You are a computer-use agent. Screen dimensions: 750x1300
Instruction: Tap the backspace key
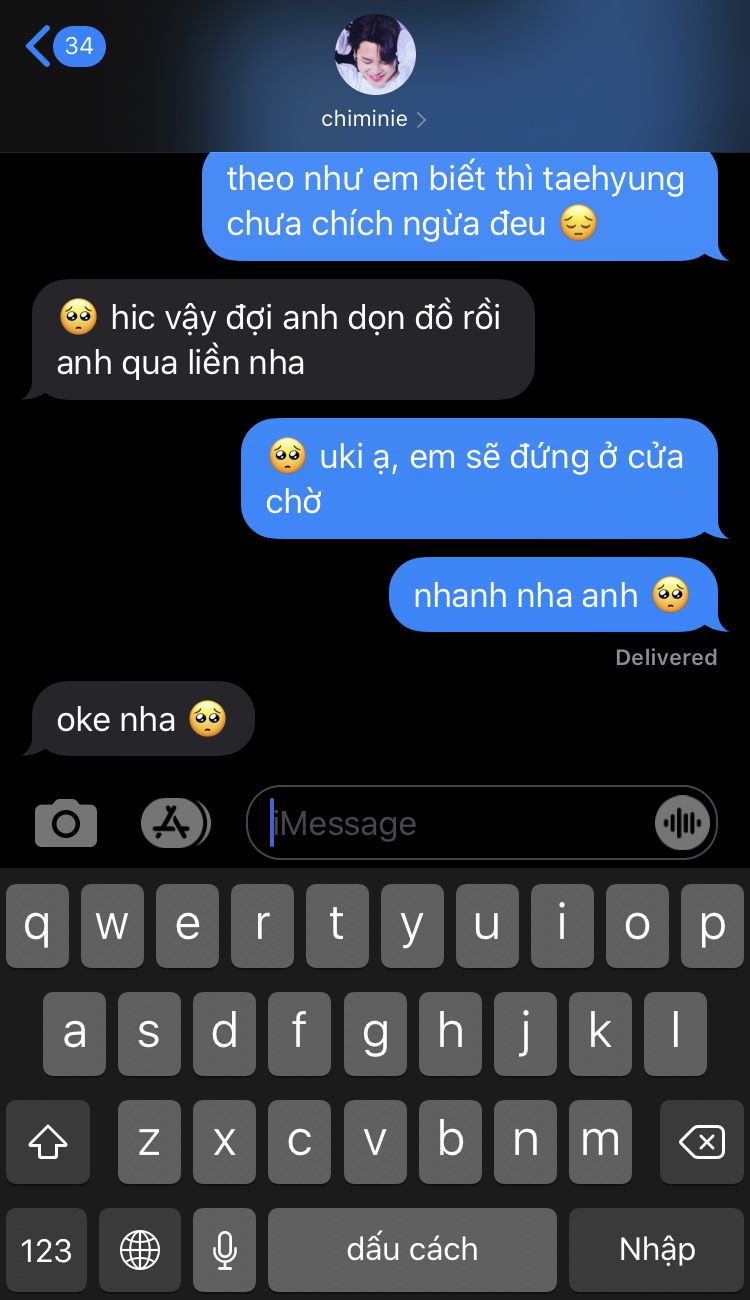(x=701, y=1142)
